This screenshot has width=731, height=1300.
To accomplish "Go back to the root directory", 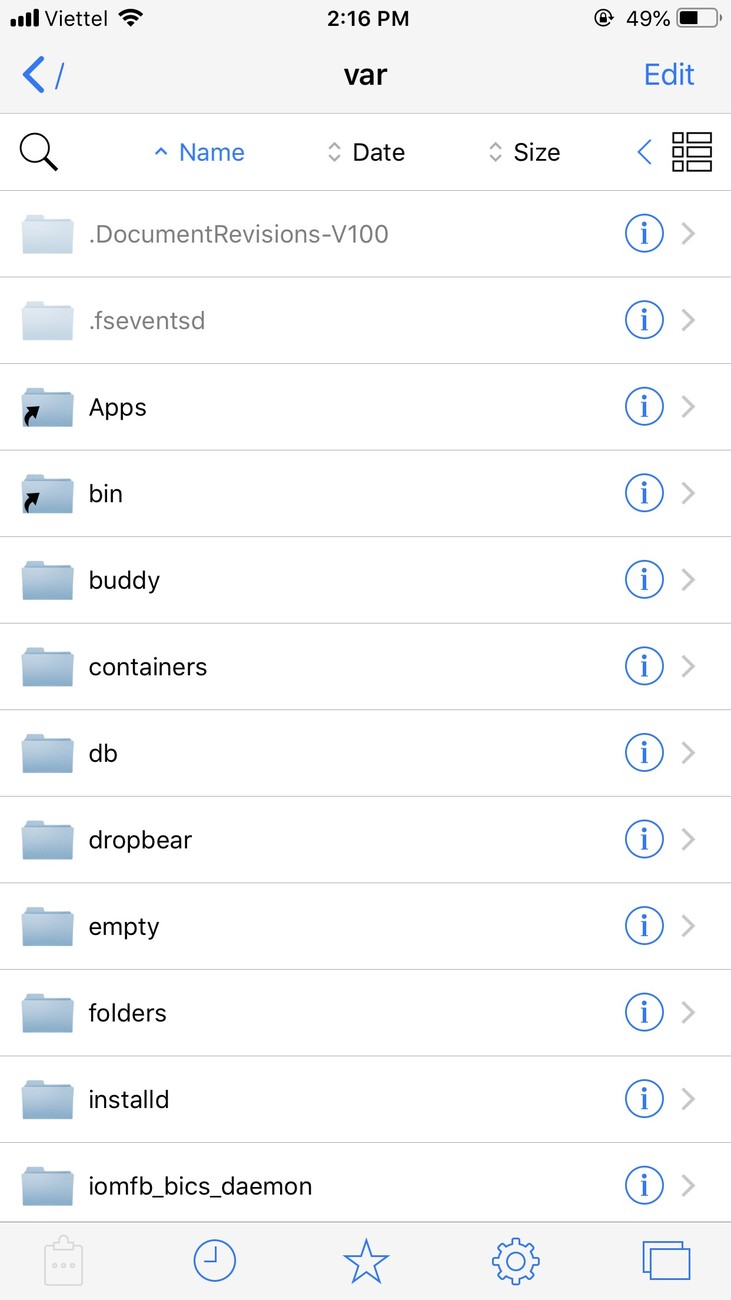I will [x=43, y=75].
